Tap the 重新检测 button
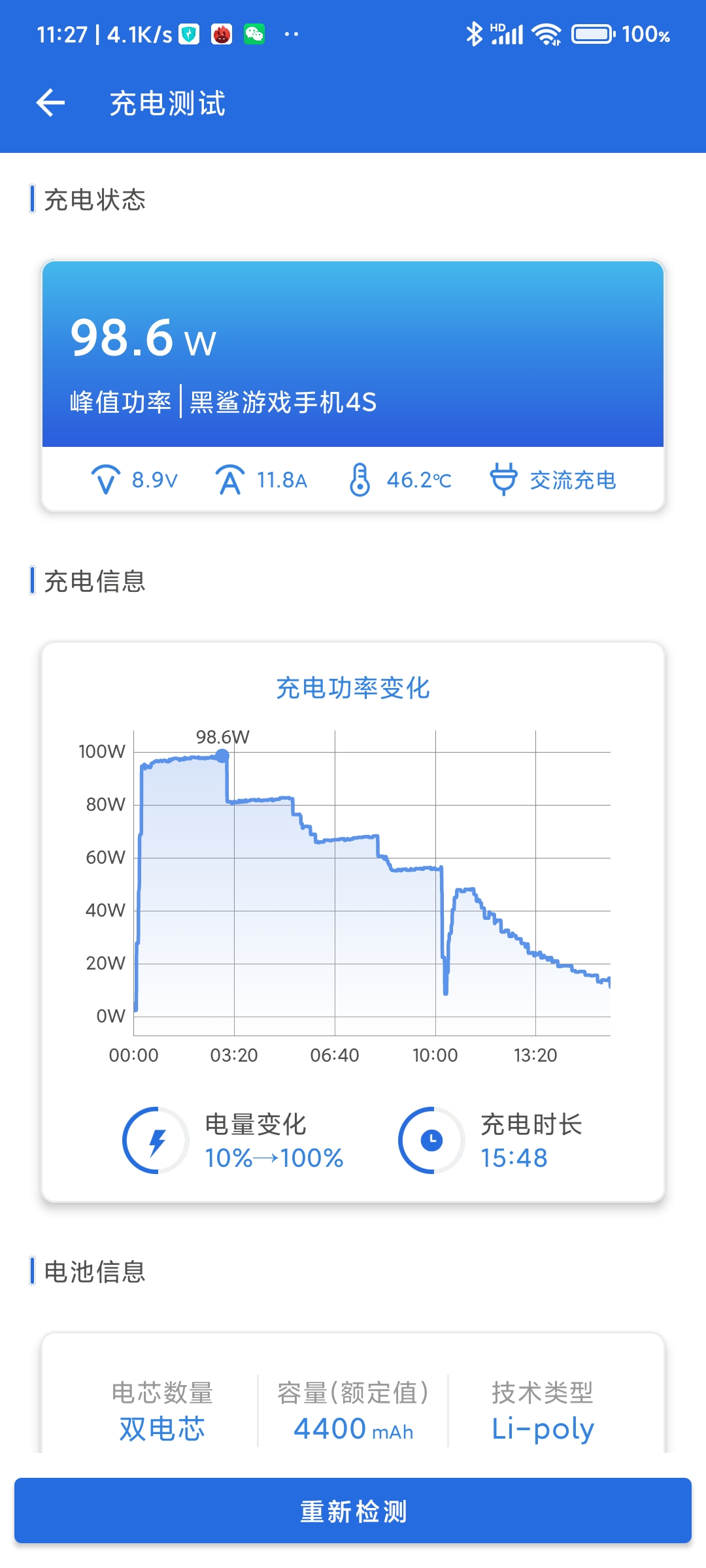This screenshot has width=706, height=1568. pos(353,1511)
